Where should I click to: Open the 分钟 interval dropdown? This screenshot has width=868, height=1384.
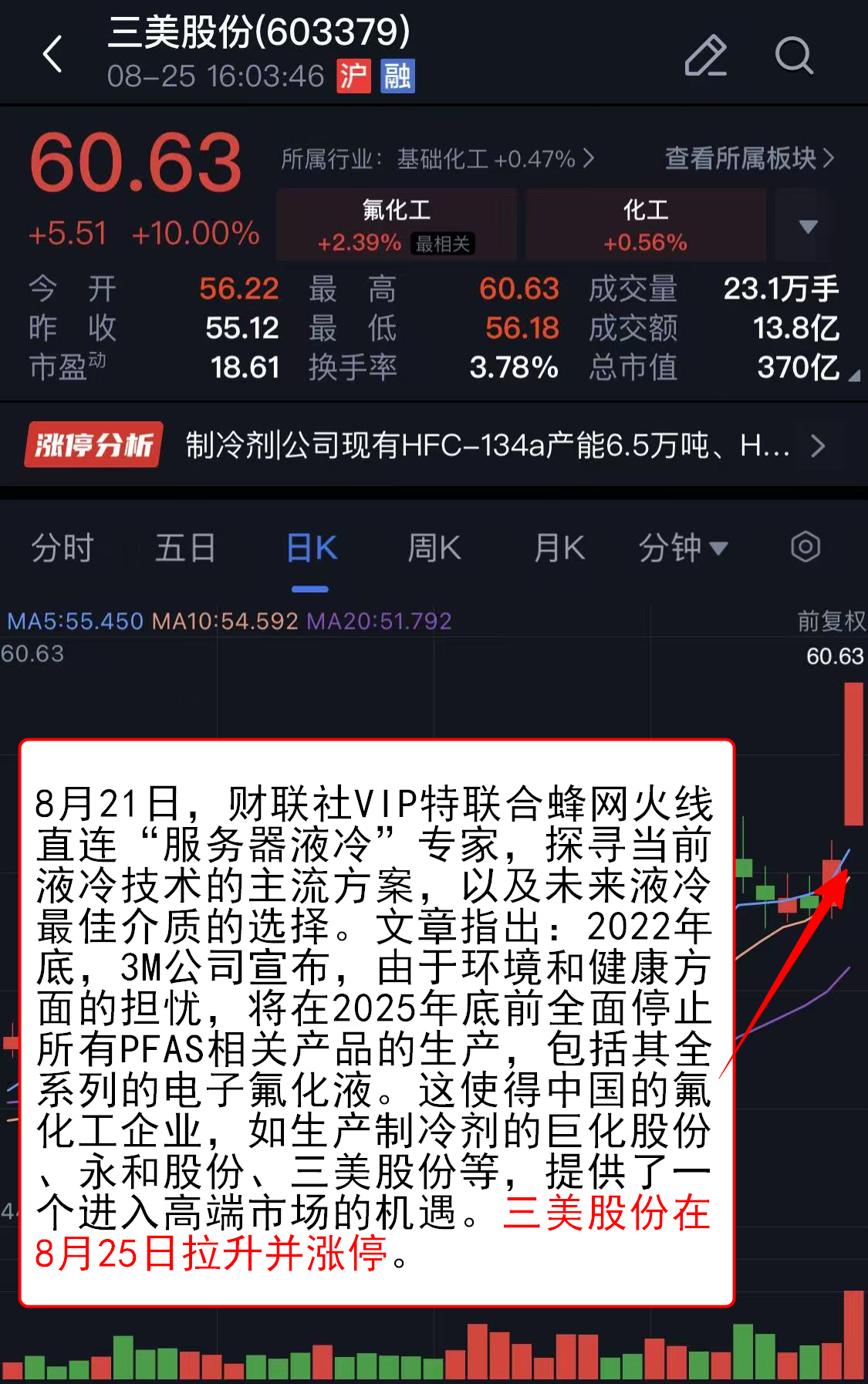682,549
